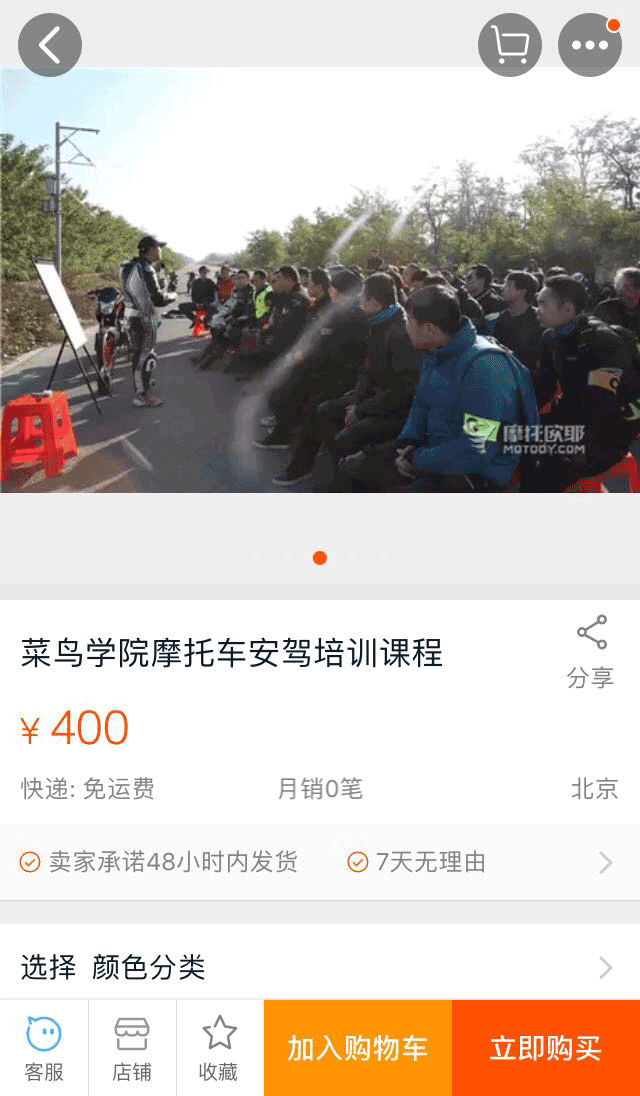Share this course via 分享
640x1096 pixels.
pyautogui.click(x=590, y=653)
